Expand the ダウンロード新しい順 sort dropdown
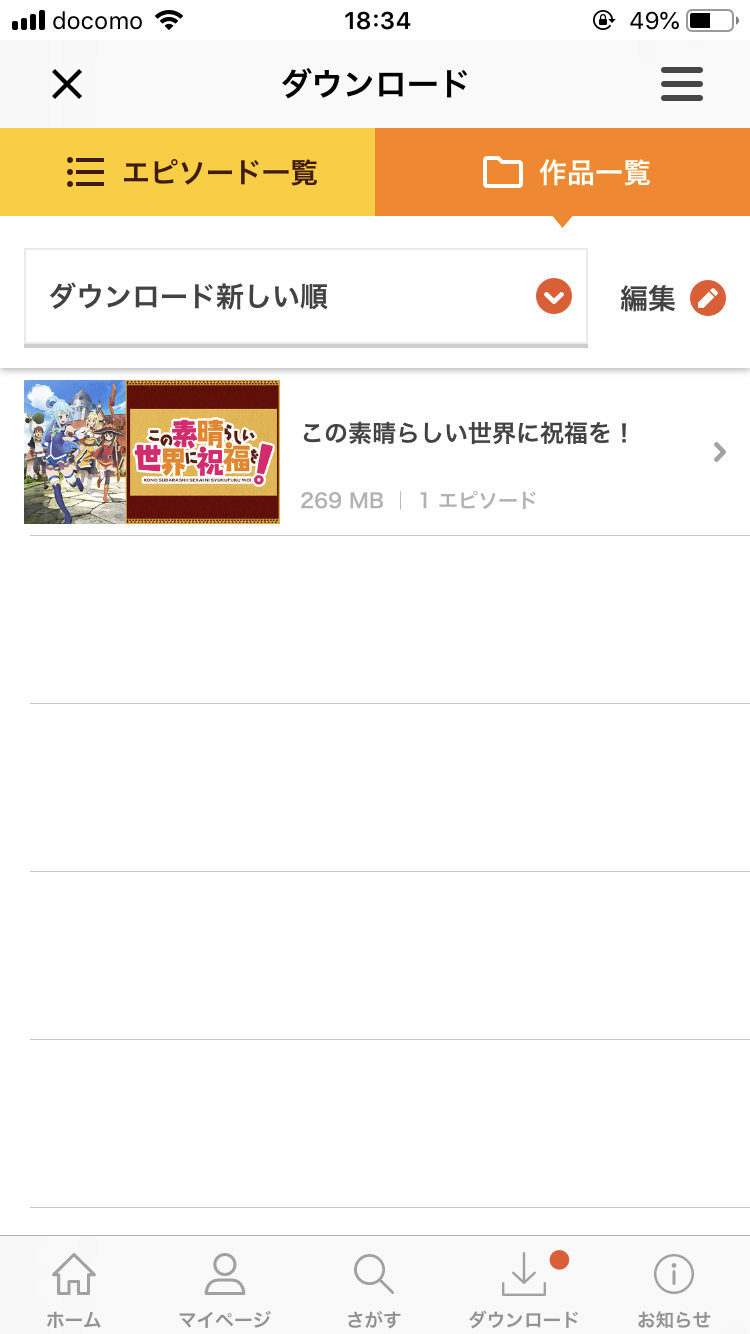This screenshot has width=750, height=1334. [x=305, y=297]
